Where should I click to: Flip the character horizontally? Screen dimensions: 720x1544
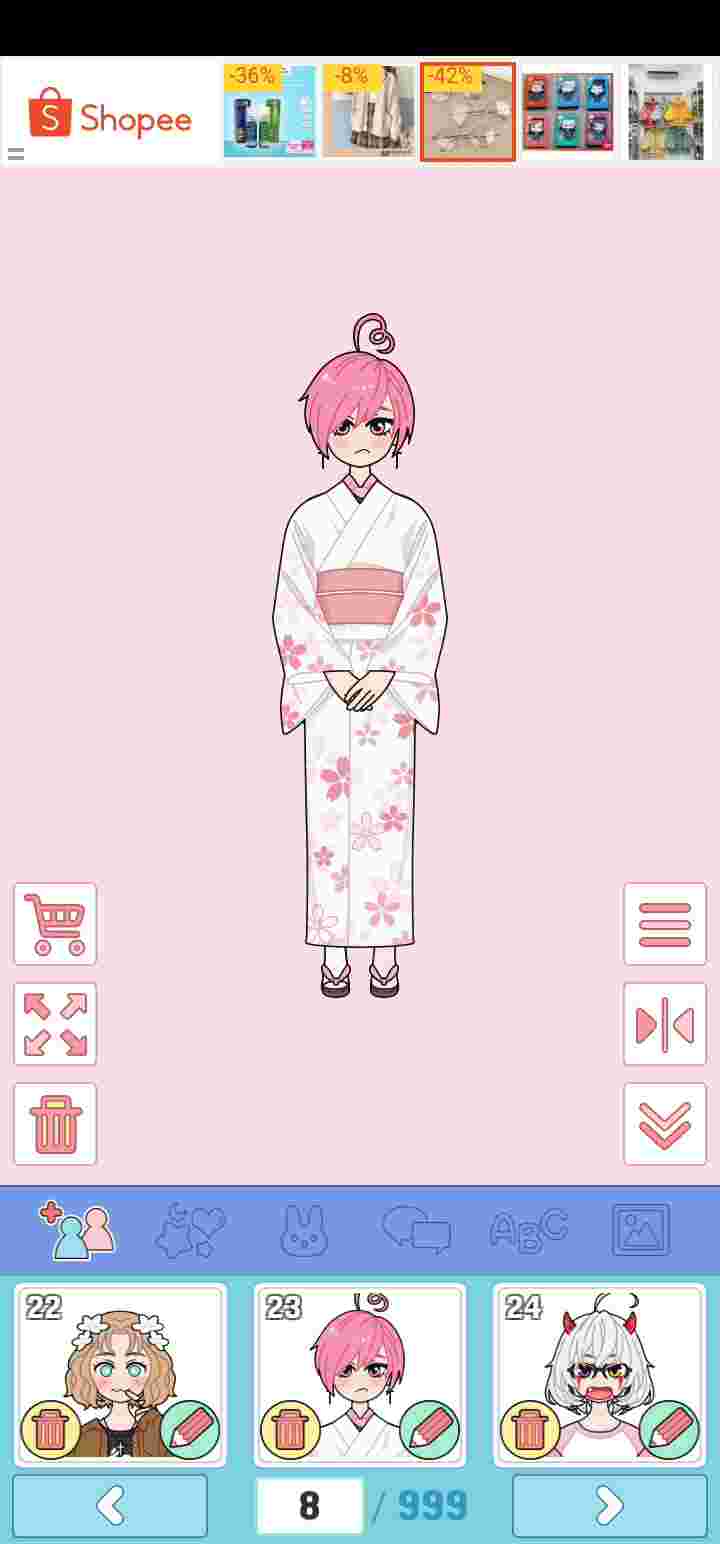[665, 1024]
